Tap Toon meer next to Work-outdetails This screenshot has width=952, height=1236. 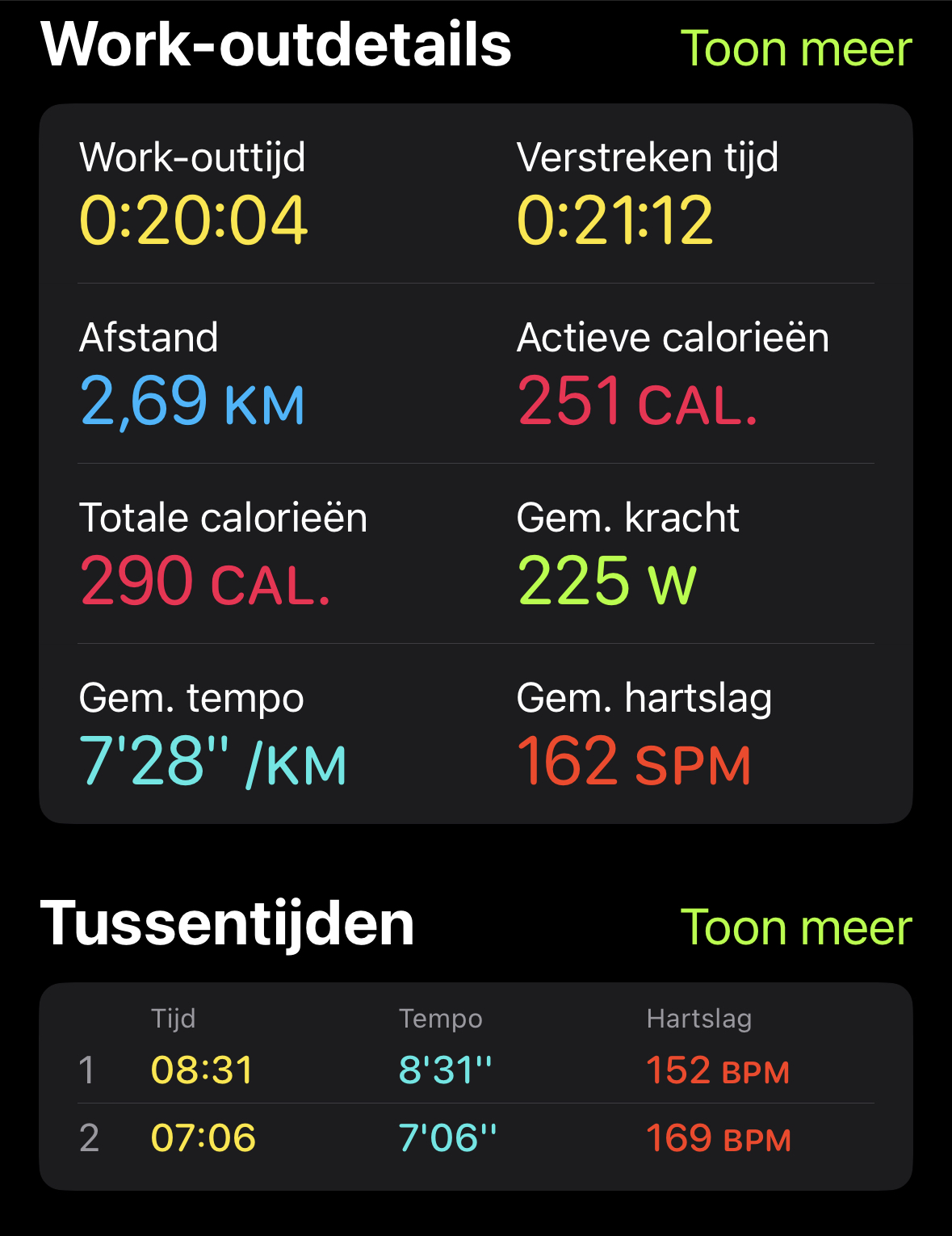tap(796, 48)
